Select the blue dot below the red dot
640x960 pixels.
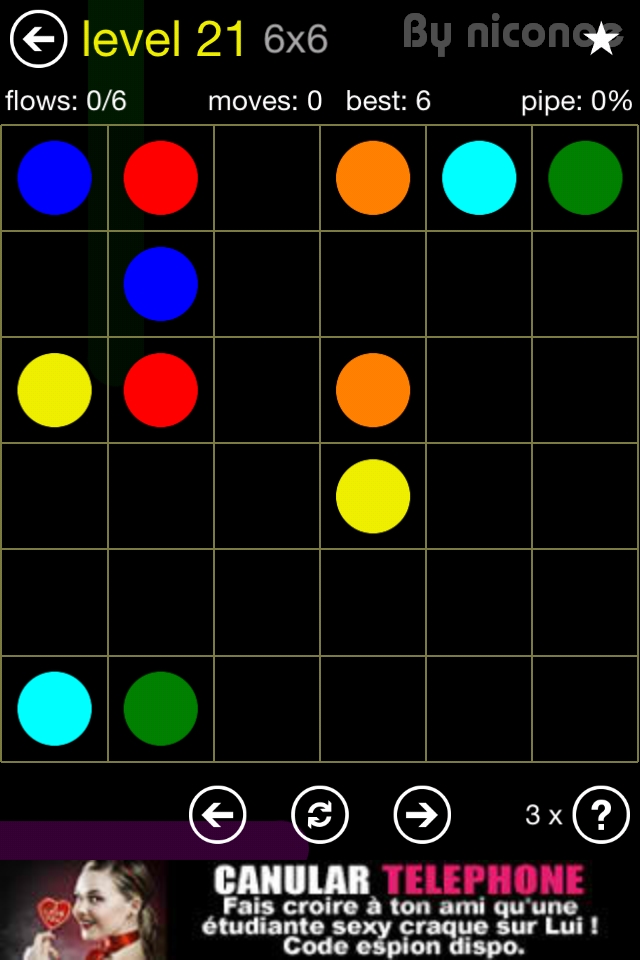point(160,284)
